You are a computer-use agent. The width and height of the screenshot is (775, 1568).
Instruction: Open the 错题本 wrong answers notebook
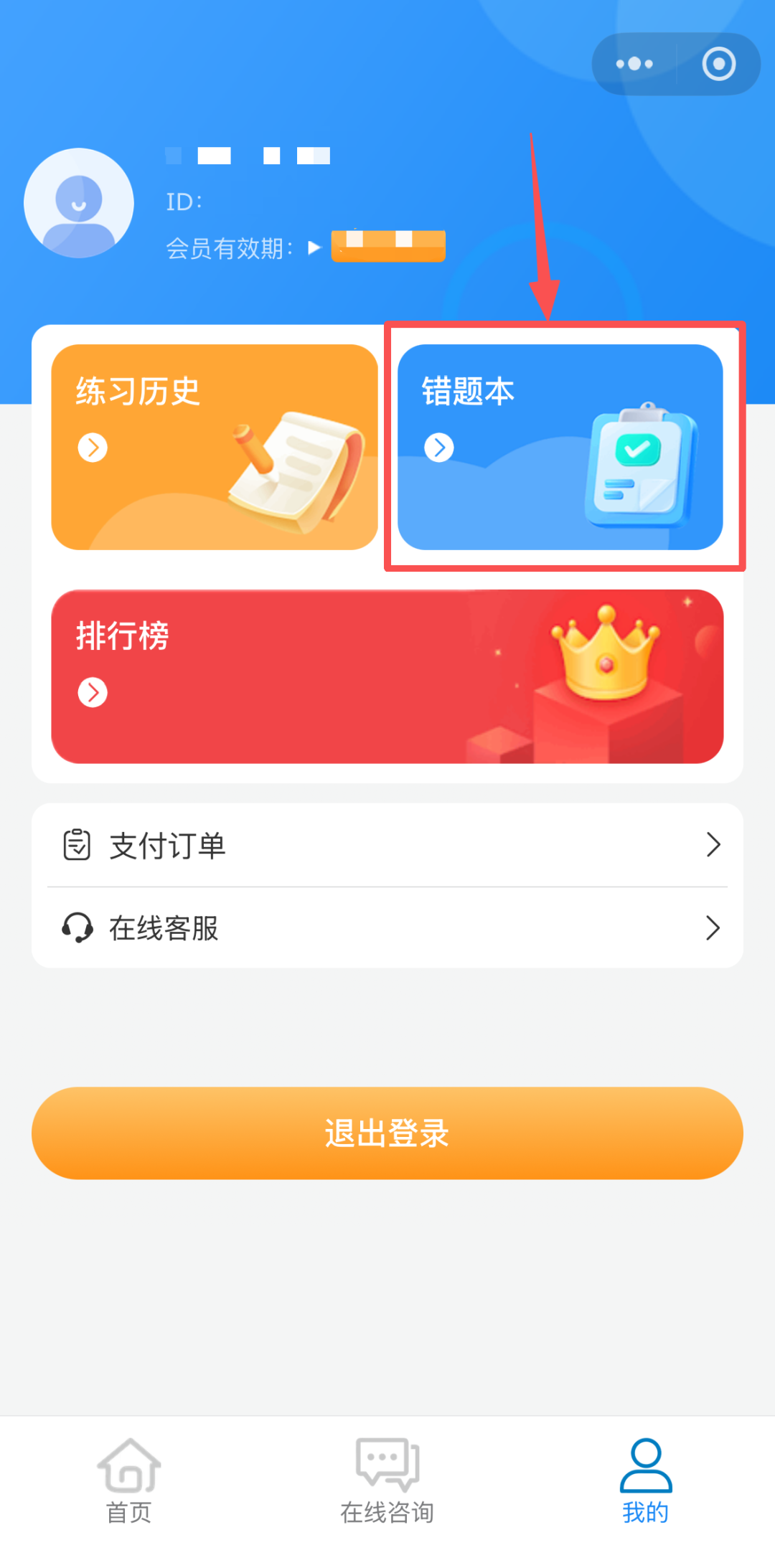tap(560, 447)
